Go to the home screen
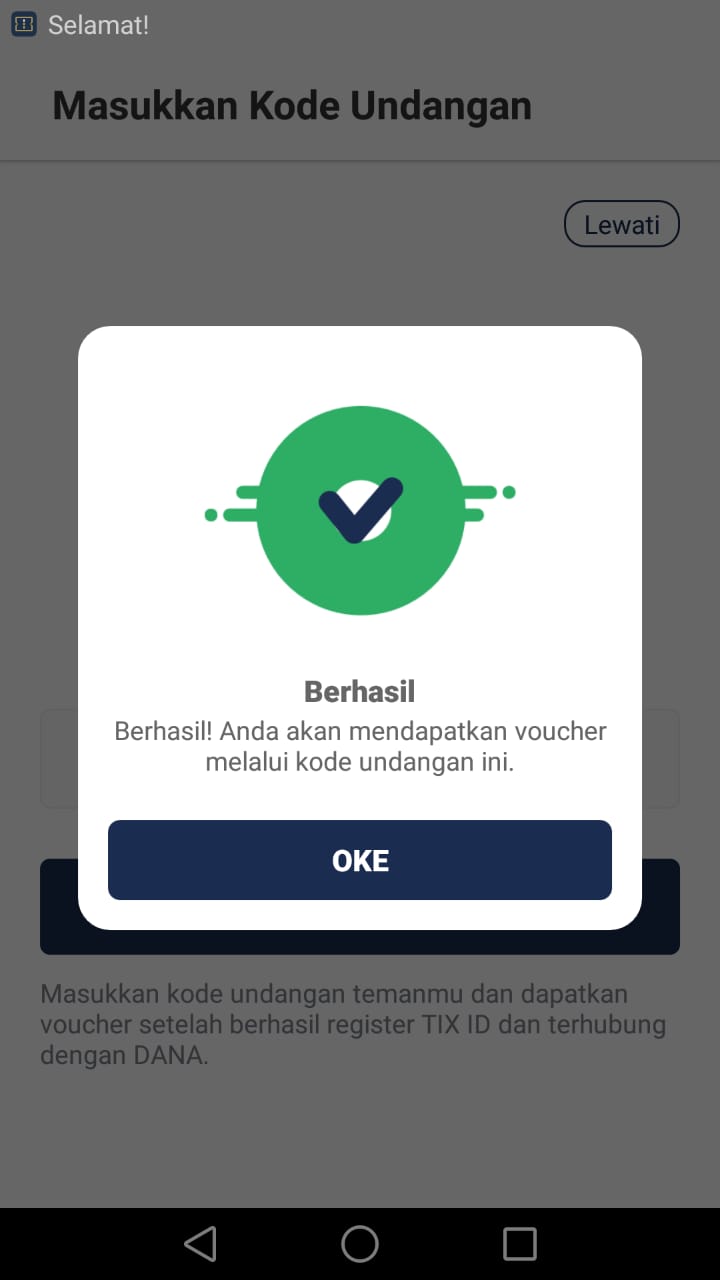720x1280 pixels. 360,1244
